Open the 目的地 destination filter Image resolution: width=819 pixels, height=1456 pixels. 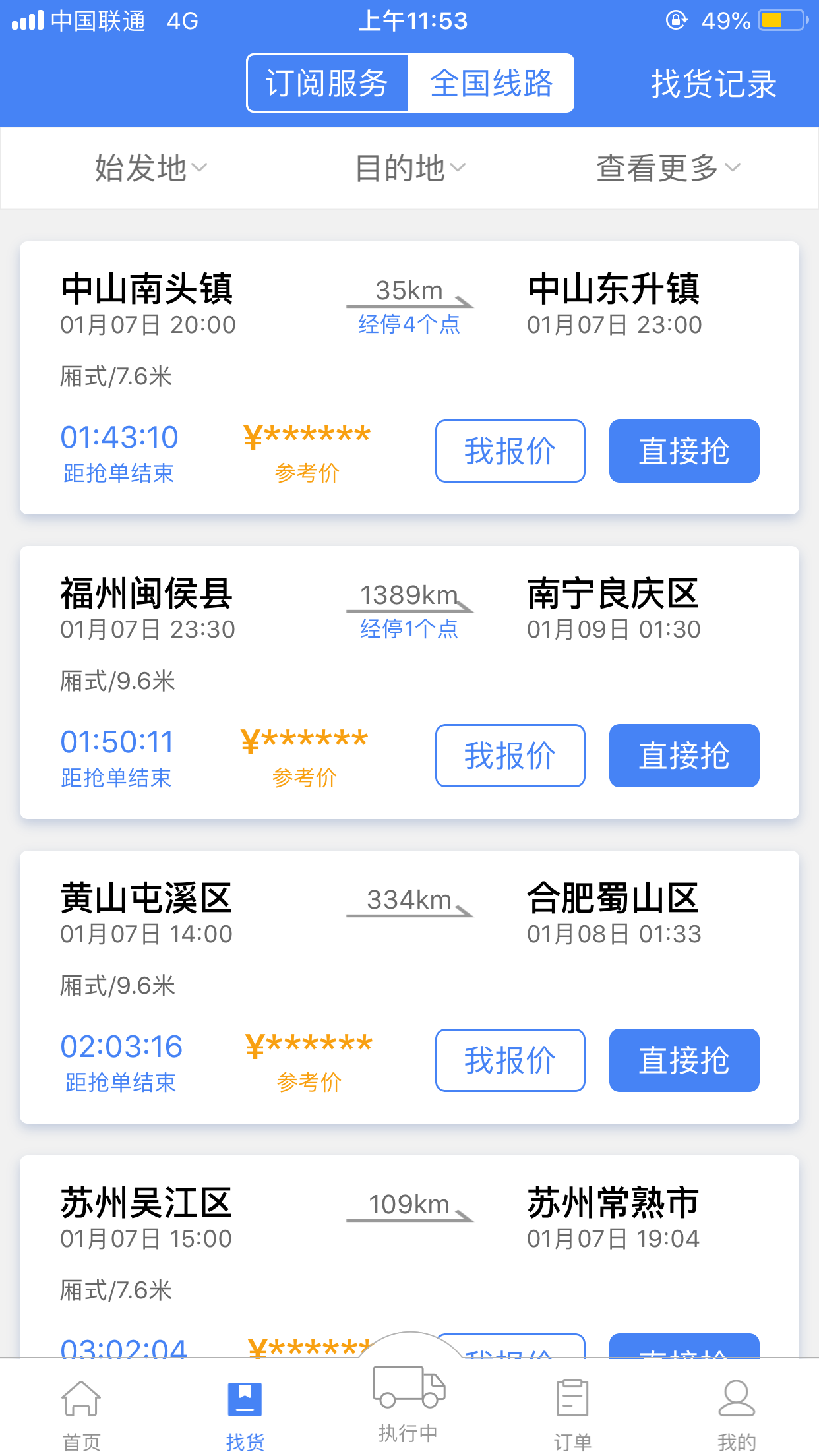click(410, 167)
